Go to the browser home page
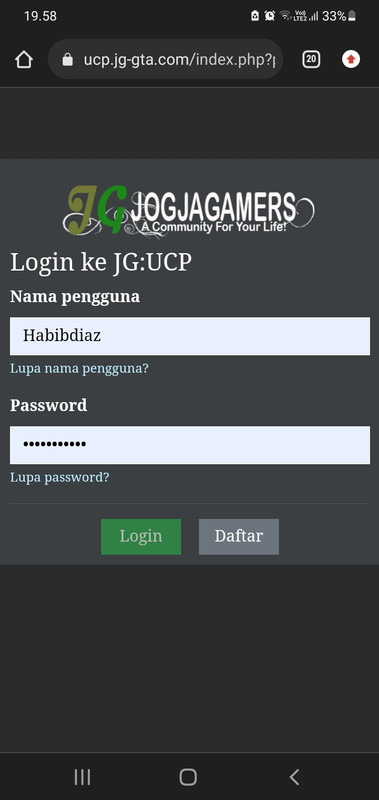 [23, 60]
